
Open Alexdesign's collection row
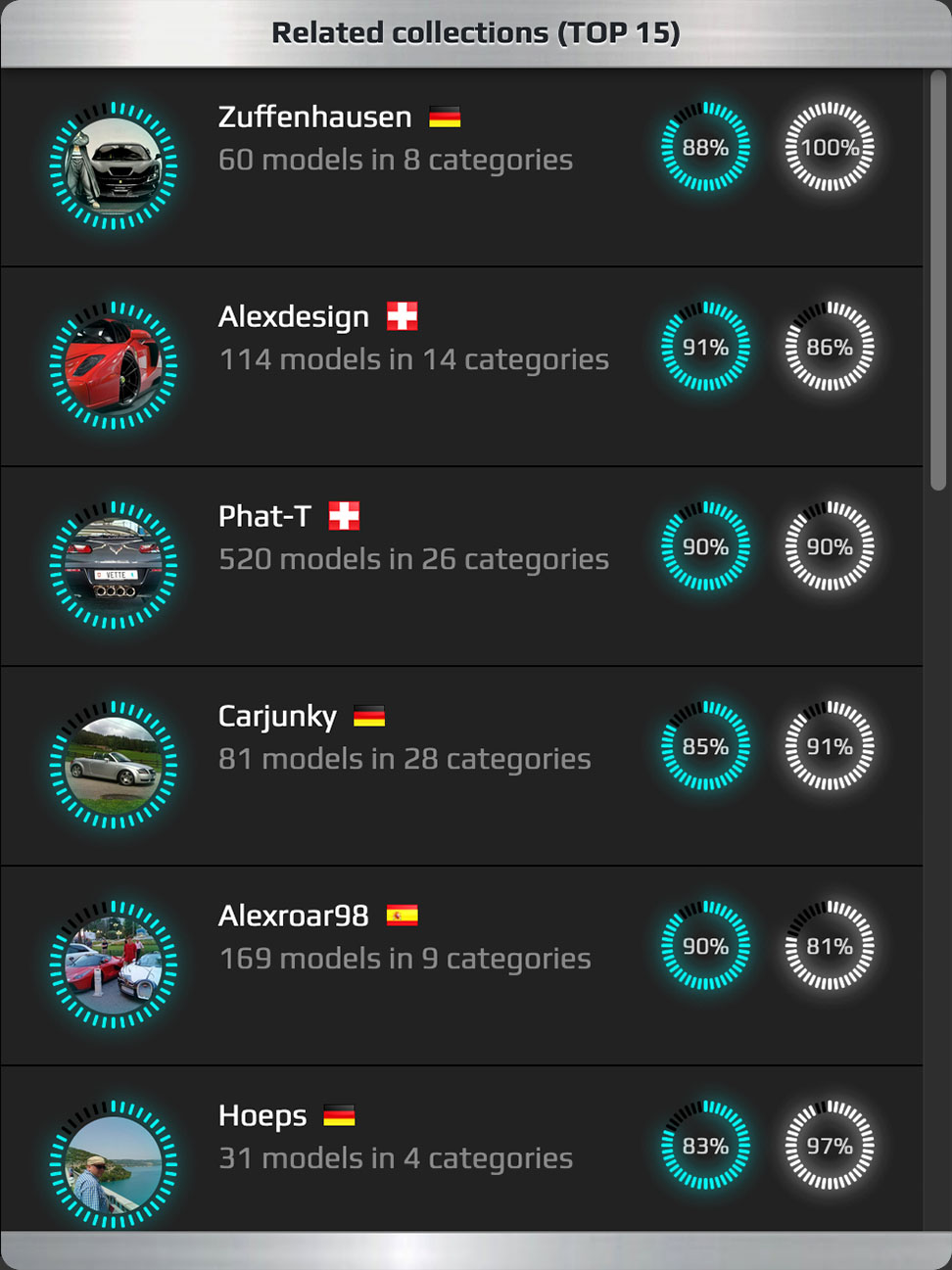coord(294,317)
